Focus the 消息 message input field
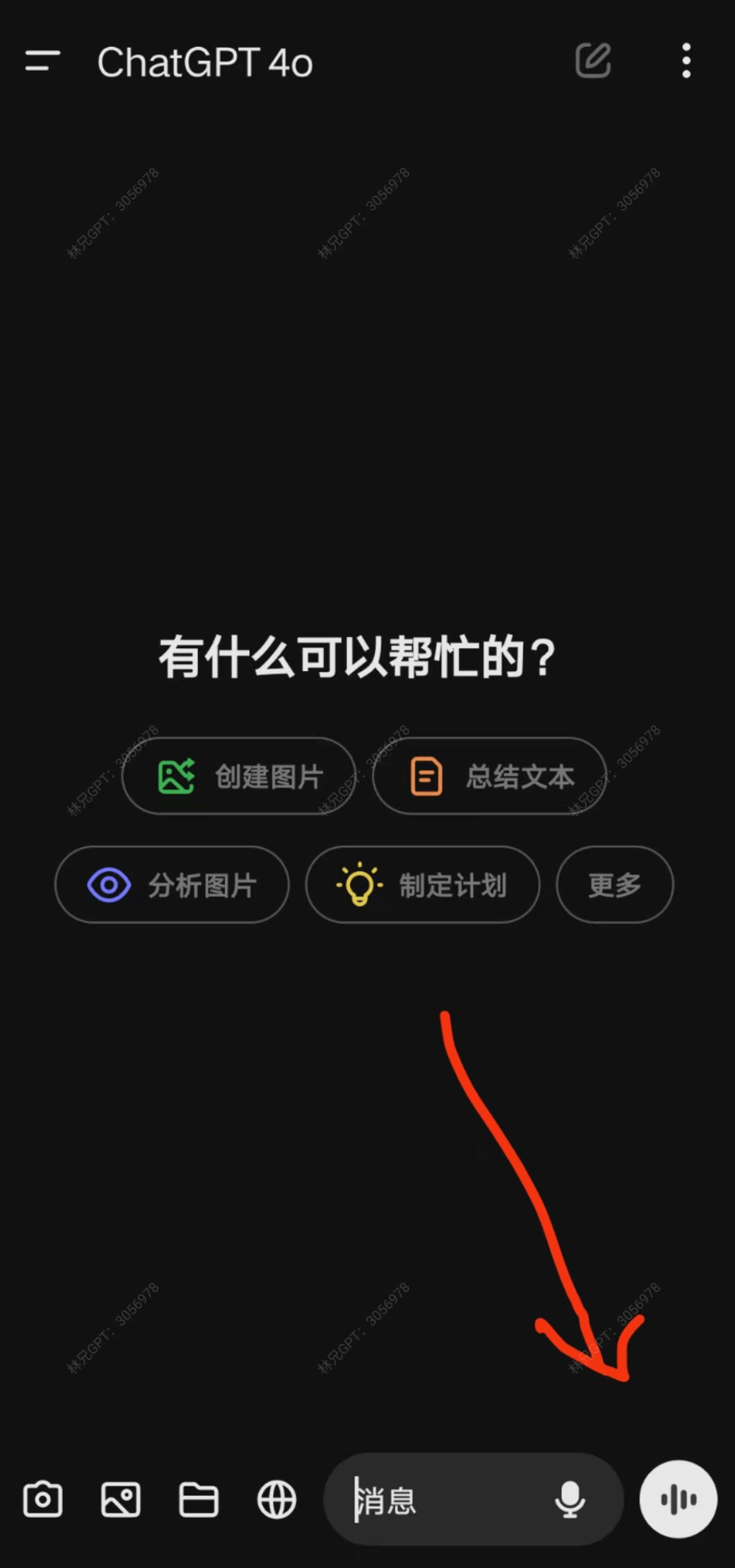 (x=442, y=1499)
